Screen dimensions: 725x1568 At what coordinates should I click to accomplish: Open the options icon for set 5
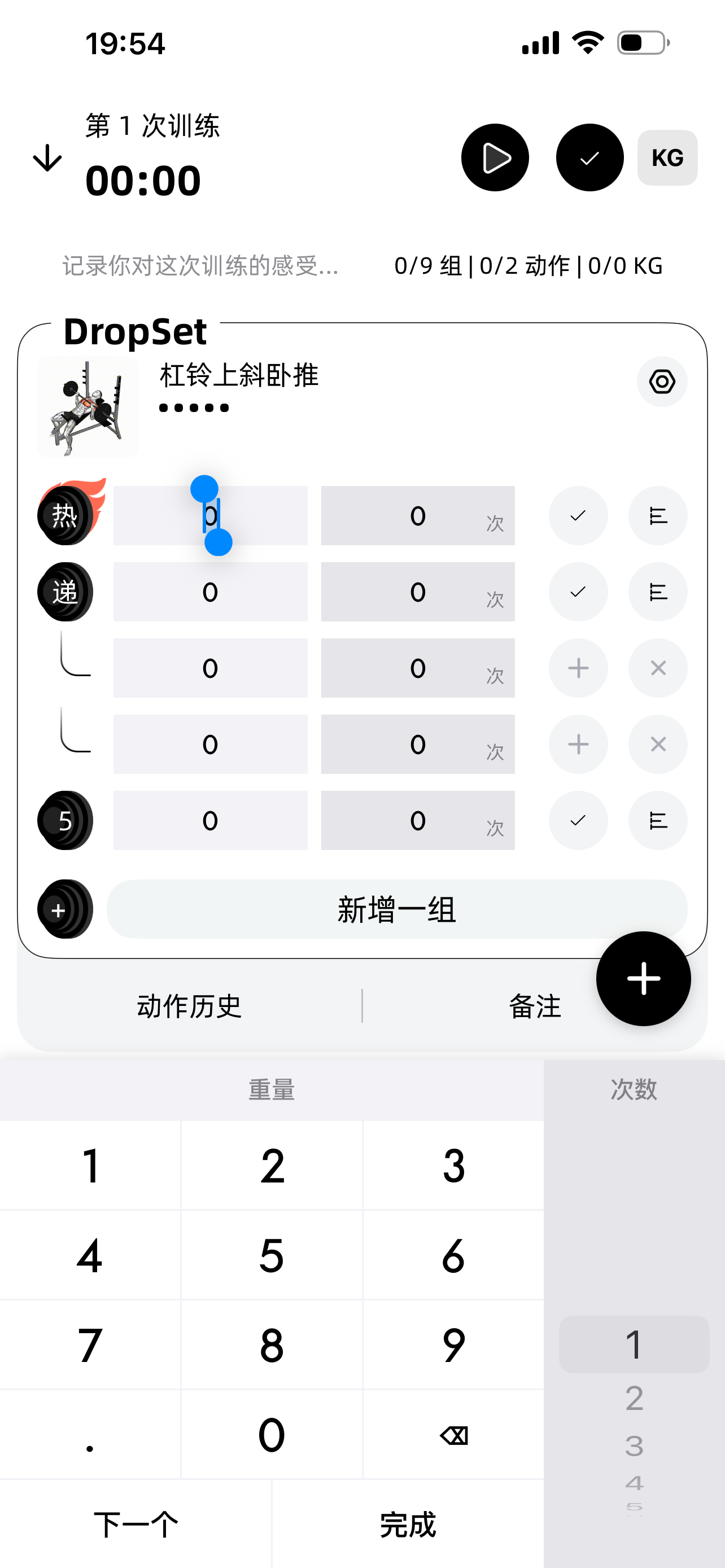[x=657, y=821]
